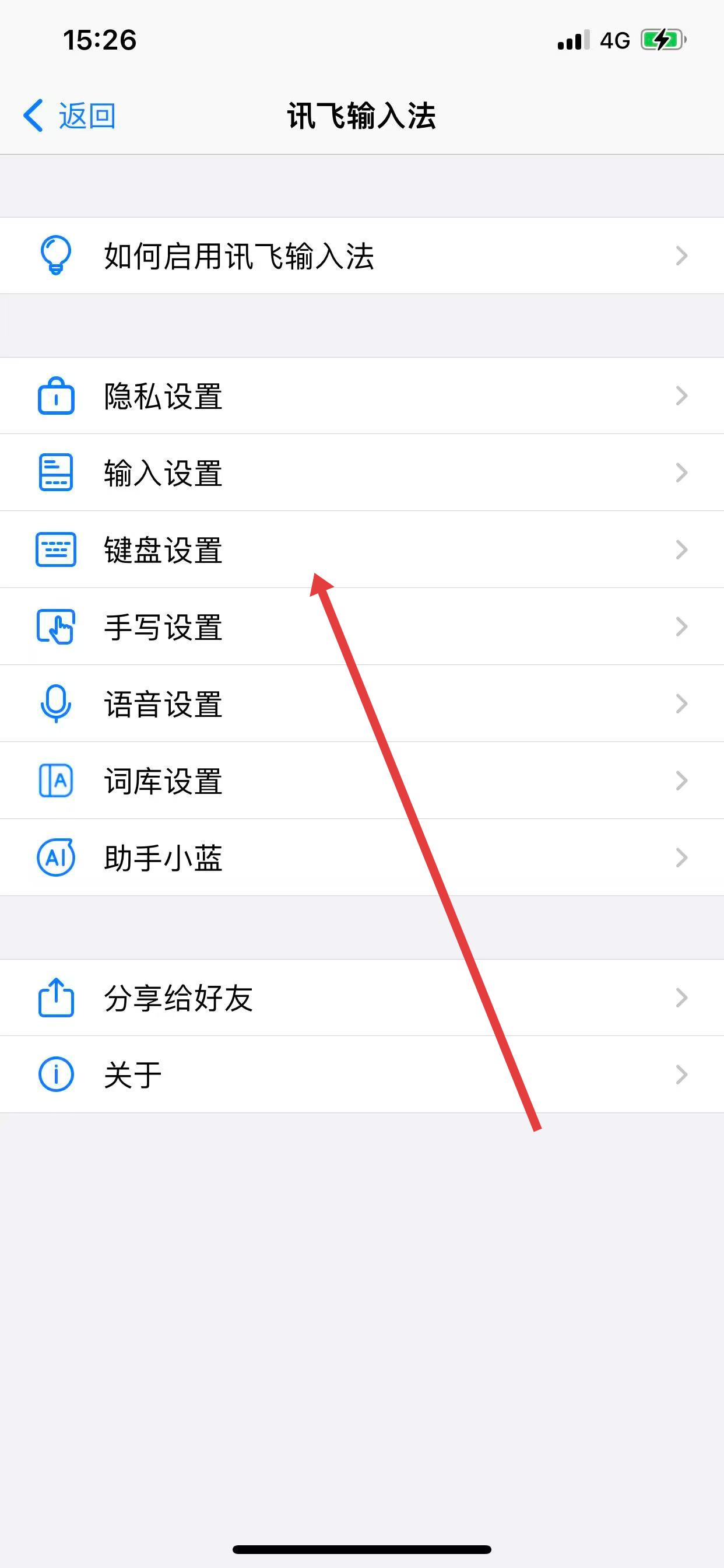The height and width of the screenshot is (1568, 724).
Task: Go back using the 返回 button
Action: click(70, 116)
